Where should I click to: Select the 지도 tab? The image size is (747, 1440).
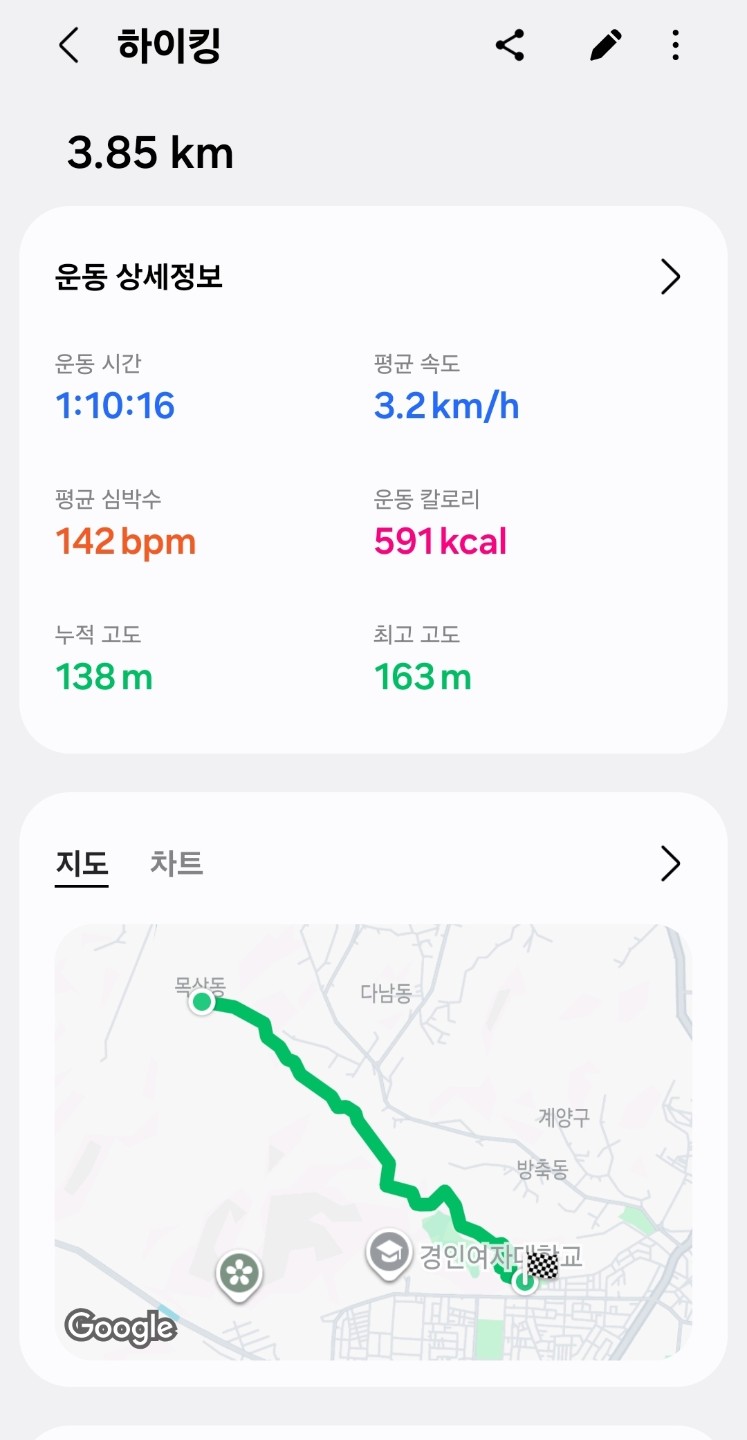81,863
